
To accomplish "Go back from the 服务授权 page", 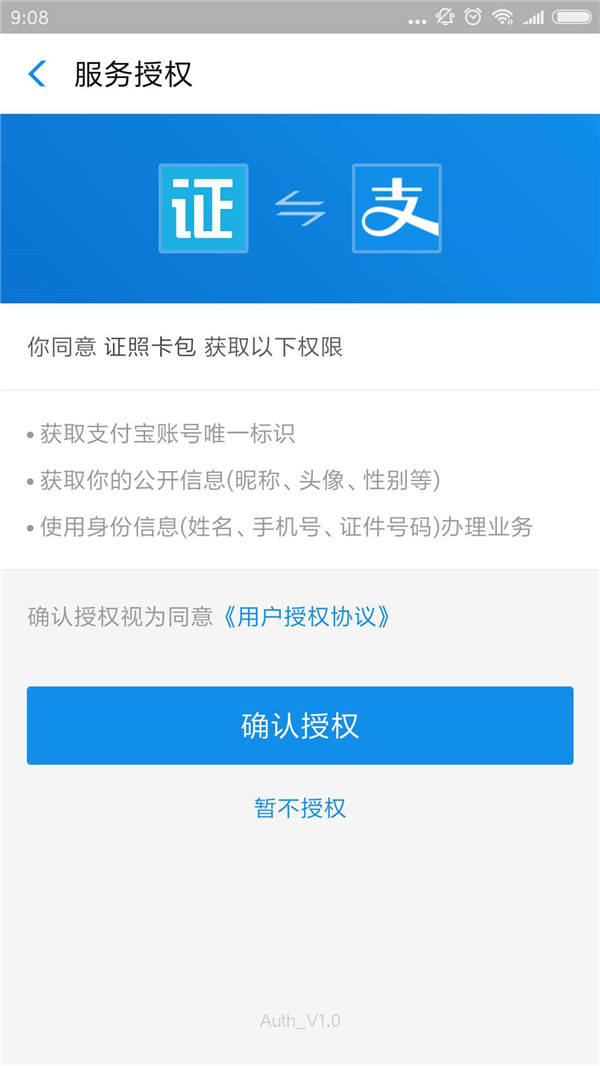I will click(x=37, y=74).
